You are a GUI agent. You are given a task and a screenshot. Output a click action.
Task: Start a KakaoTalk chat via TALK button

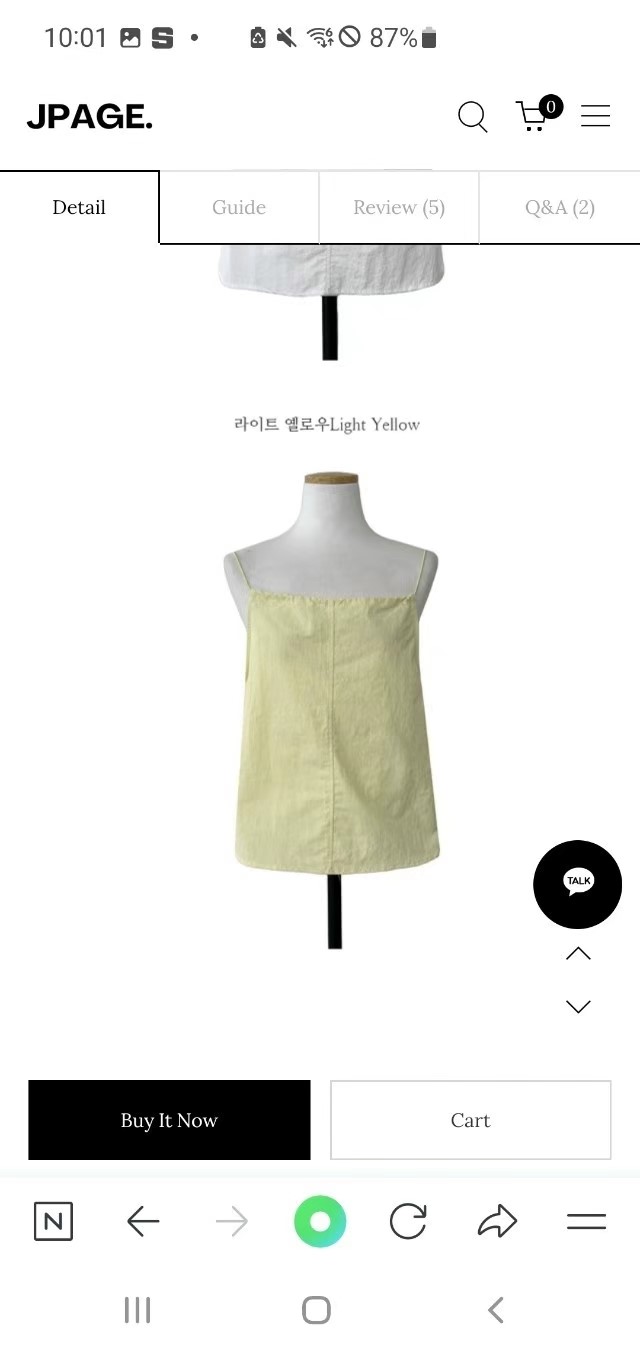pos(578,884)
